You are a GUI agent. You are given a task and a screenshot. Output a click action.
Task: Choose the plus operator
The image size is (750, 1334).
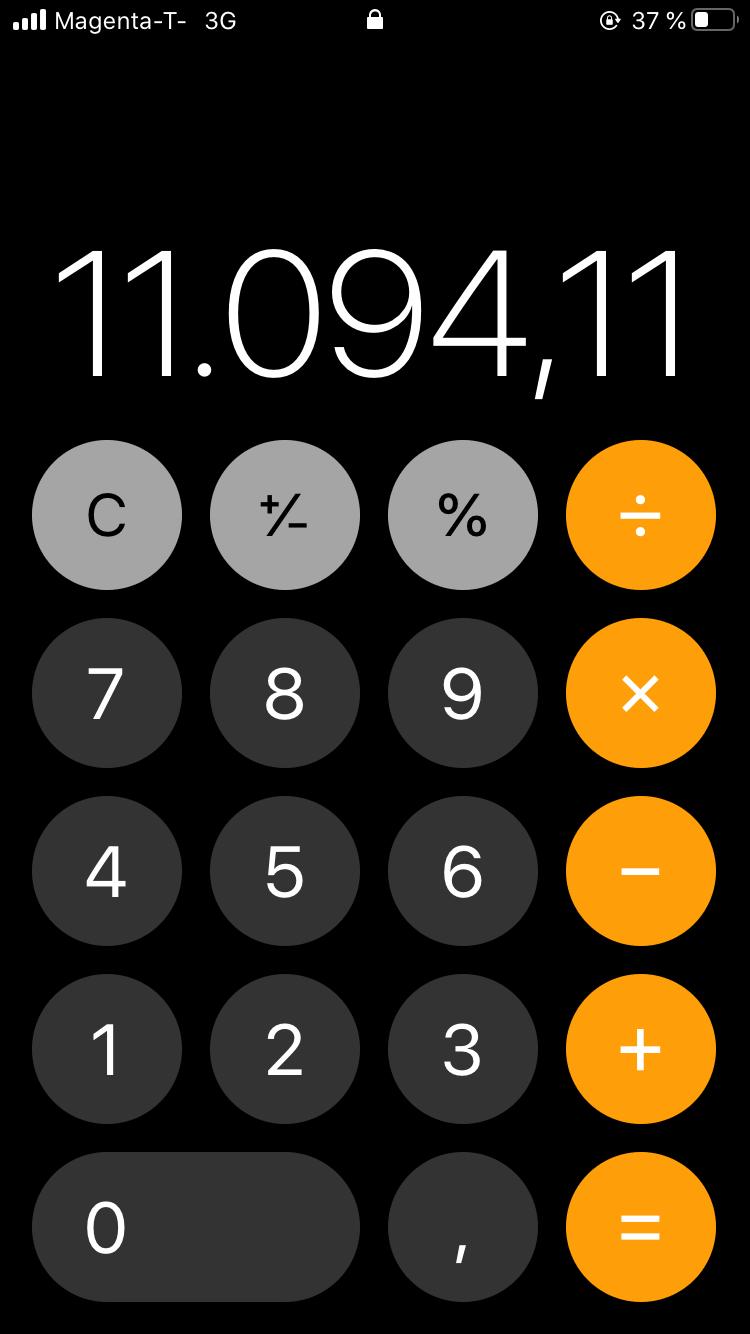click(x=641, y=1049)
